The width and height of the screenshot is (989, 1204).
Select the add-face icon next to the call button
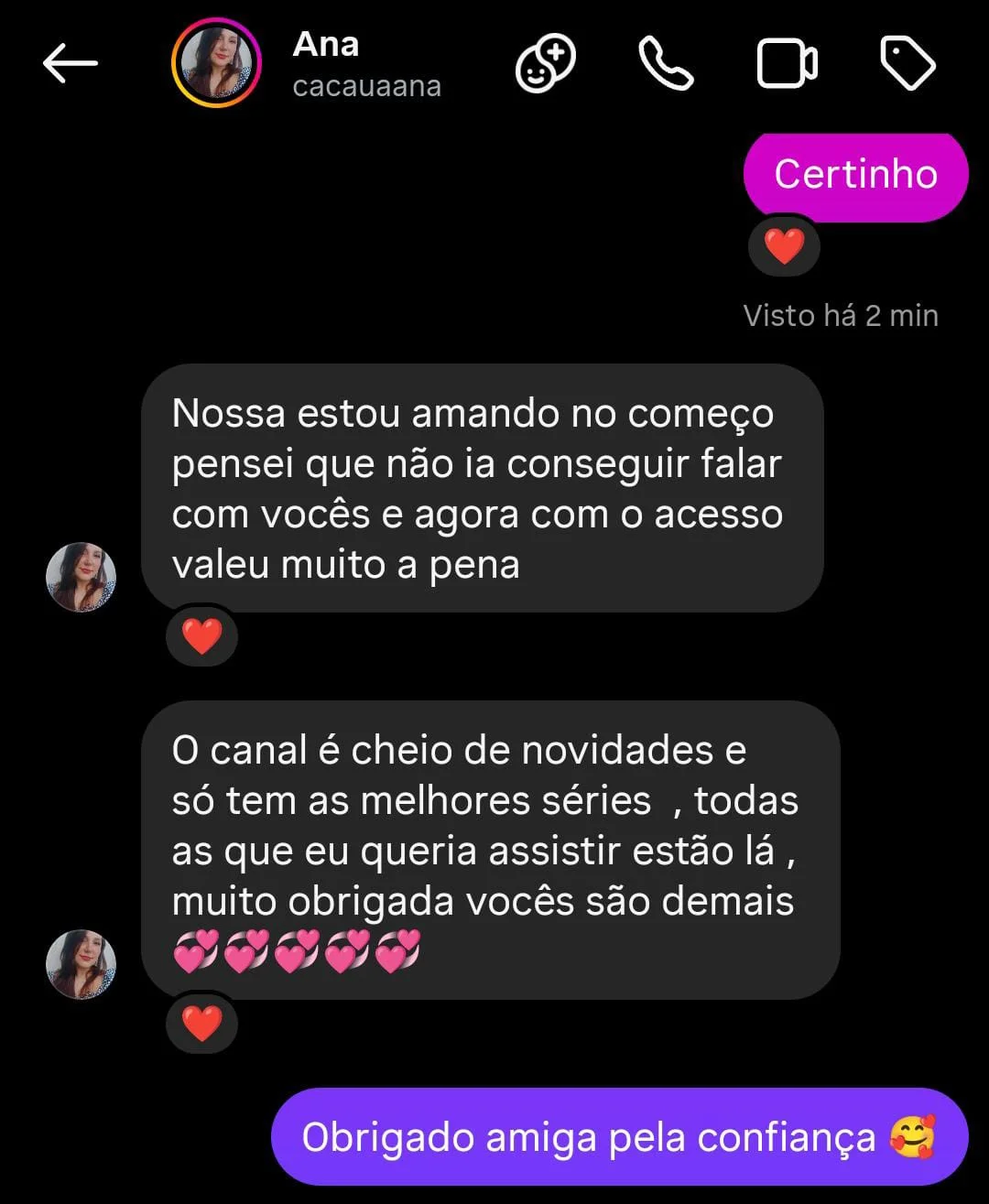pos(547,62)
